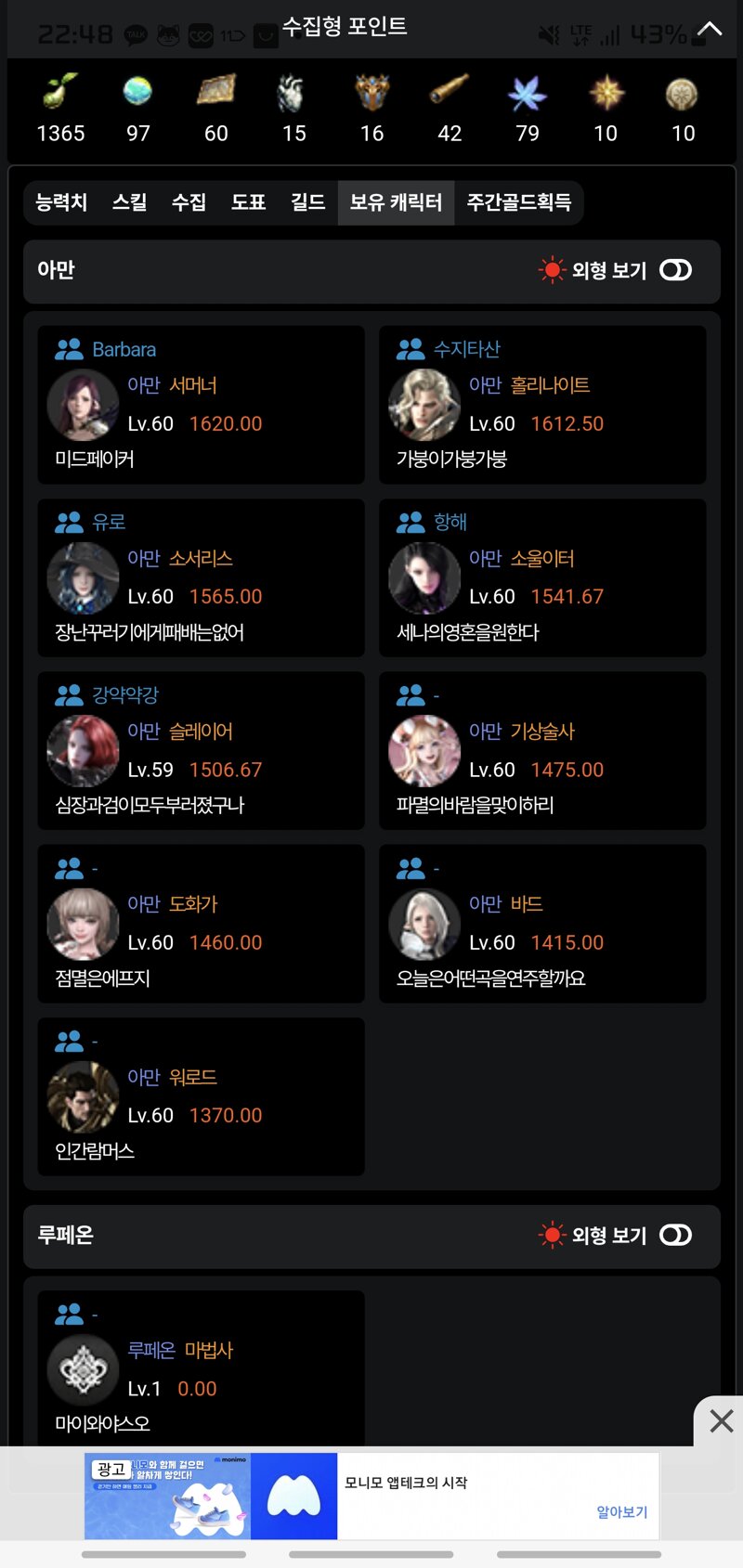Viewport: 743px width, 1568px height.
Task: Open character 가붕이가붕가붕
Action: point(542,405)
